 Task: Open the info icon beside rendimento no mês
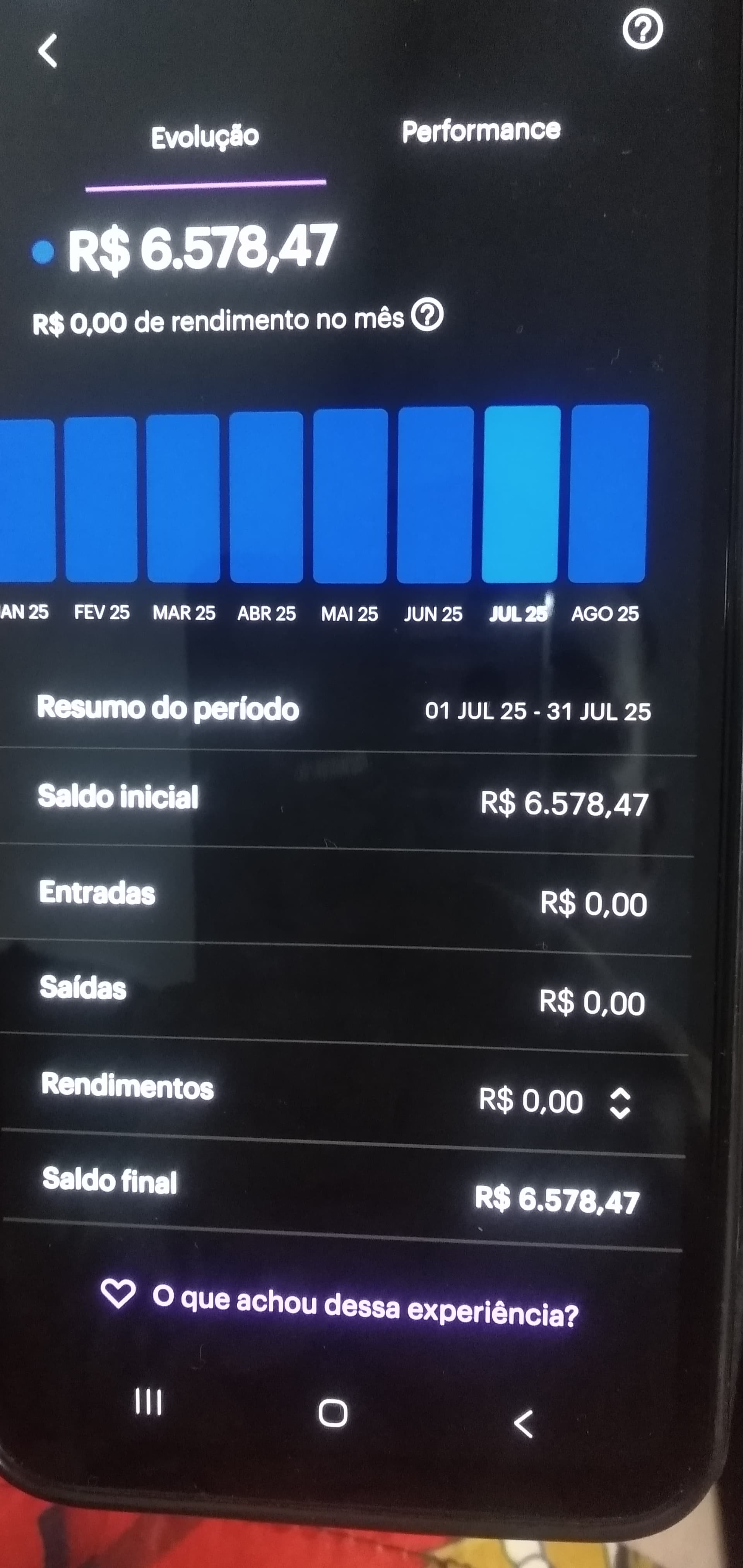427,315
